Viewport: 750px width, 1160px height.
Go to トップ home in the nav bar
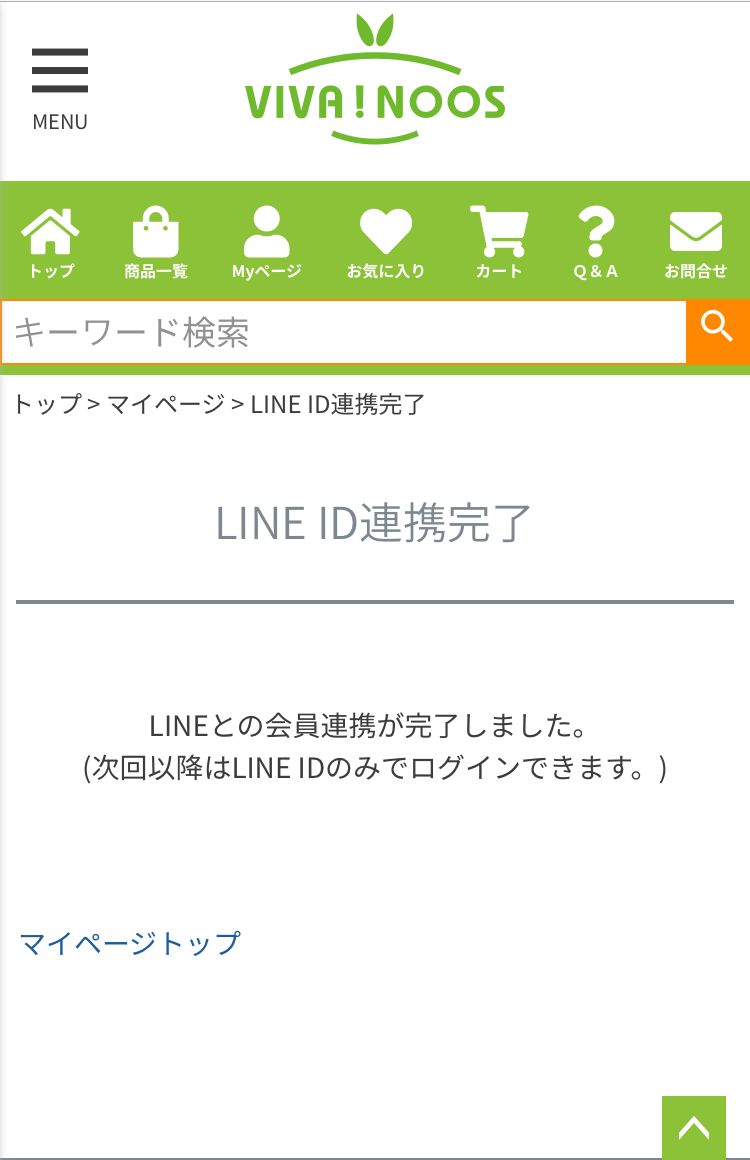51,243
